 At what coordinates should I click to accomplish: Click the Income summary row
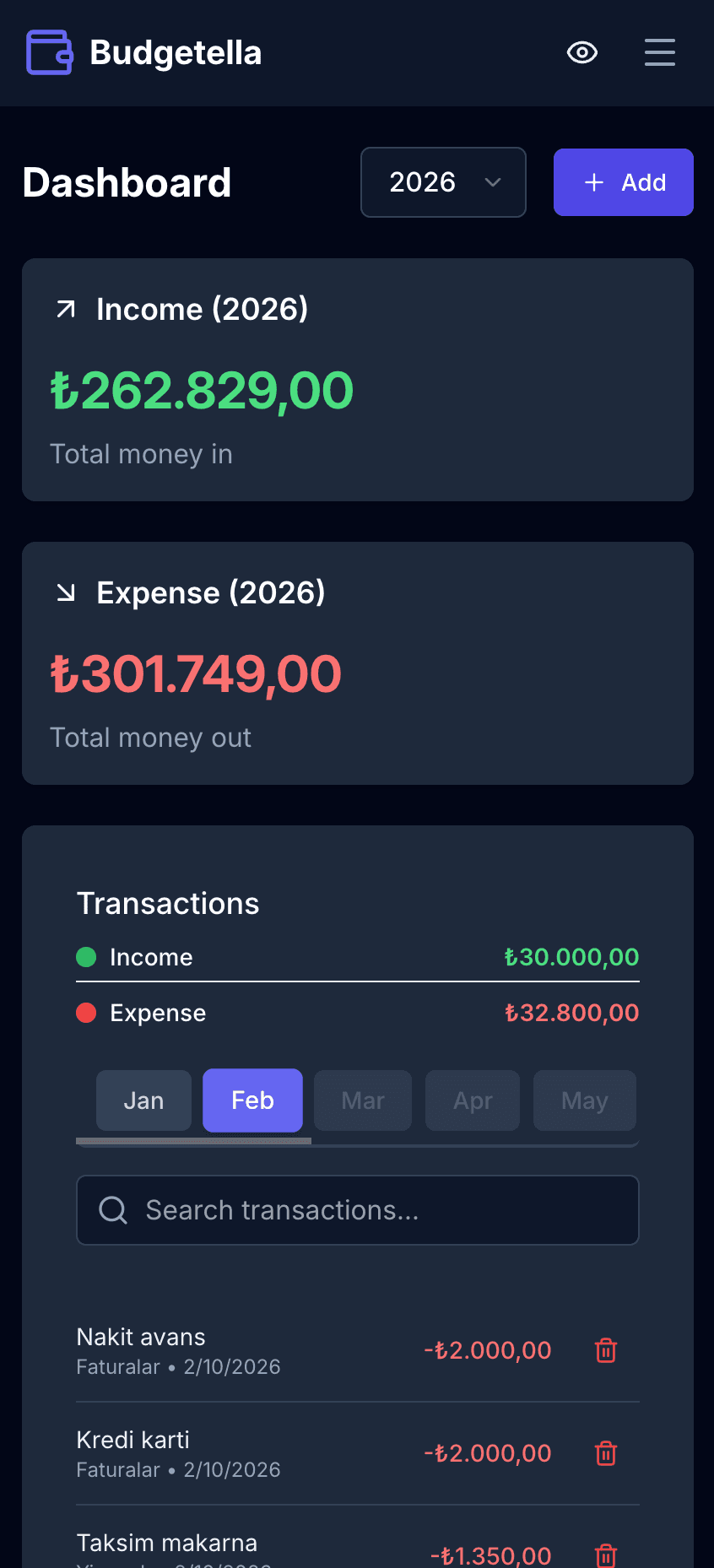click(358, 957)
